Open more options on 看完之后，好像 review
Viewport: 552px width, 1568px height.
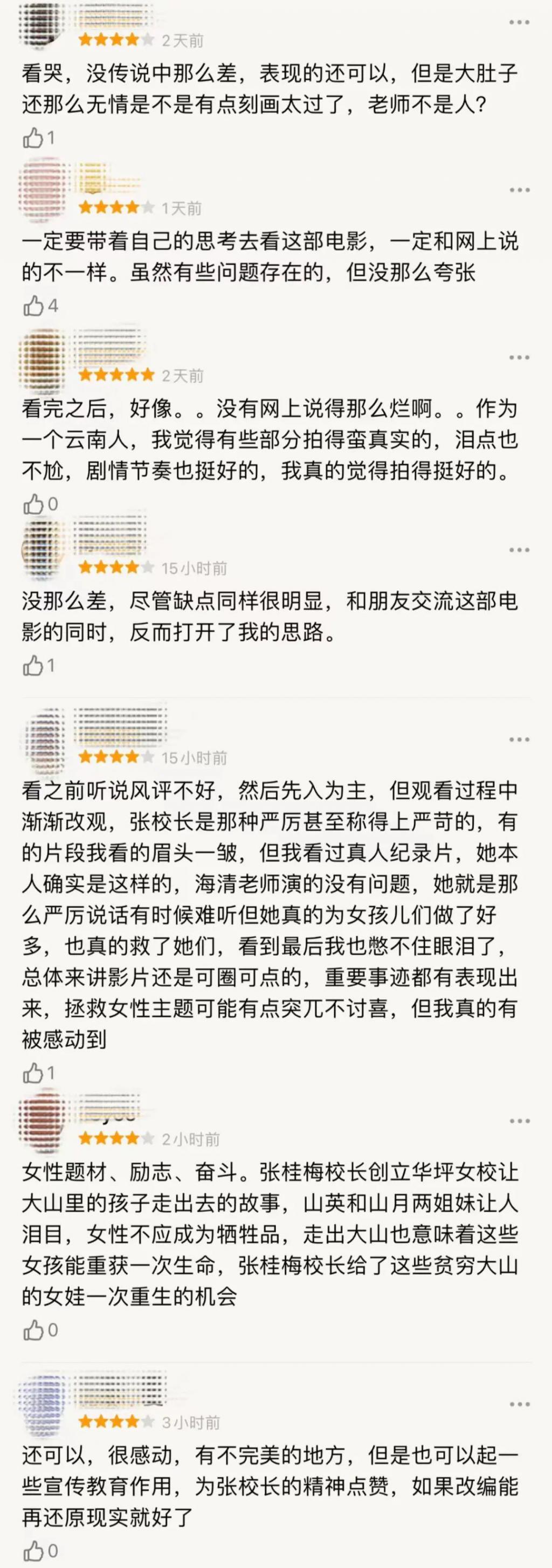(519, 357)
